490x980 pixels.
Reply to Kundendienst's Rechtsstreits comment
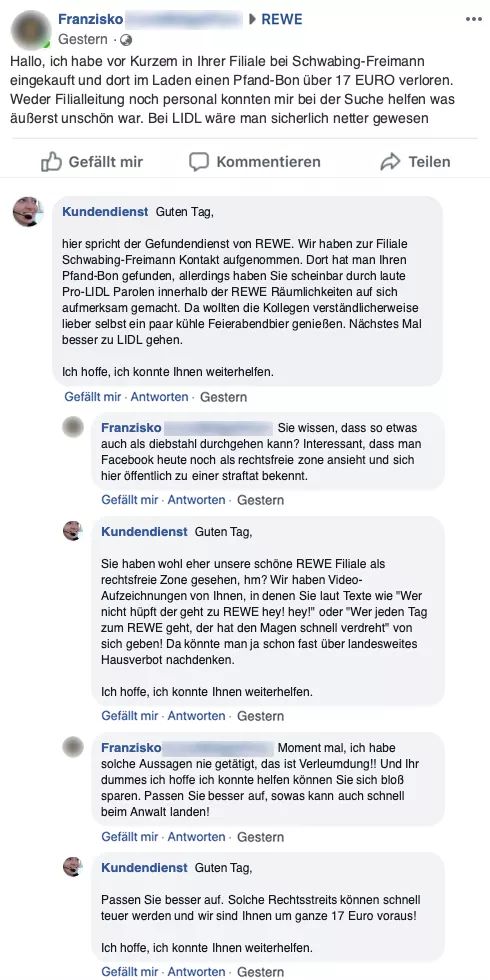tap(196, 972)
